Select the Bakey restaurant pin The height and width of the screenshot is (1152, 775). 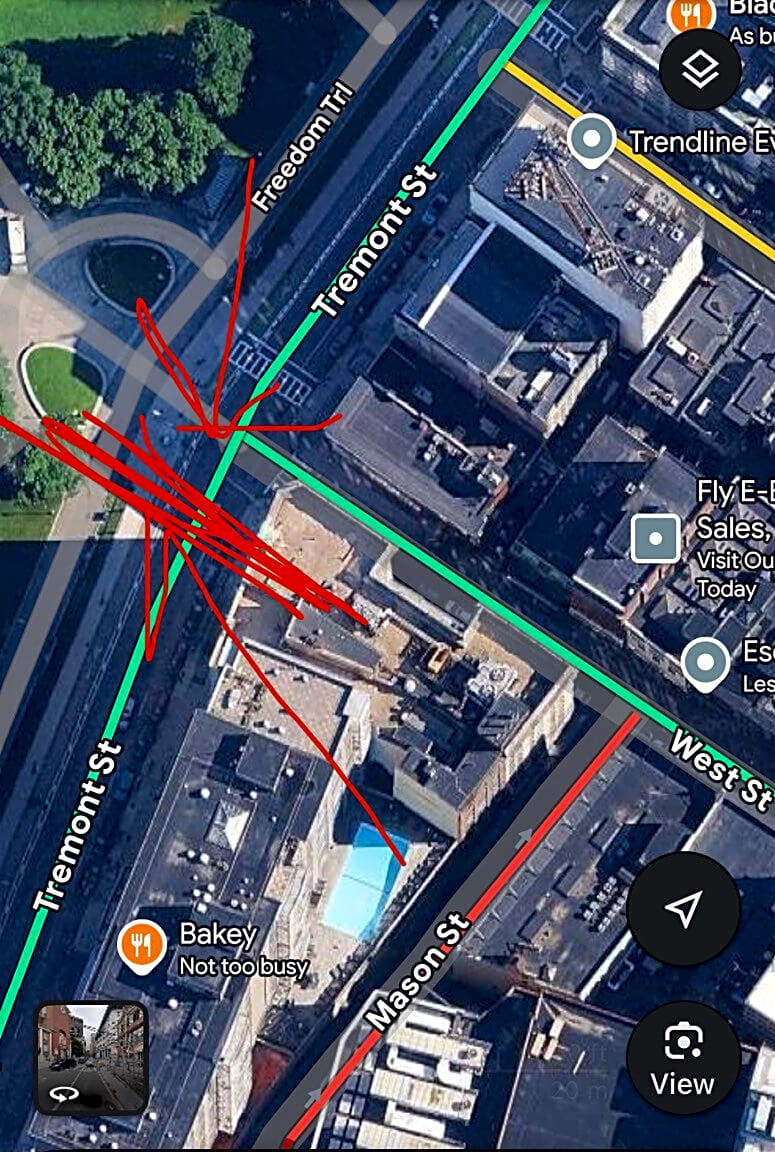[x=143, y=943]
